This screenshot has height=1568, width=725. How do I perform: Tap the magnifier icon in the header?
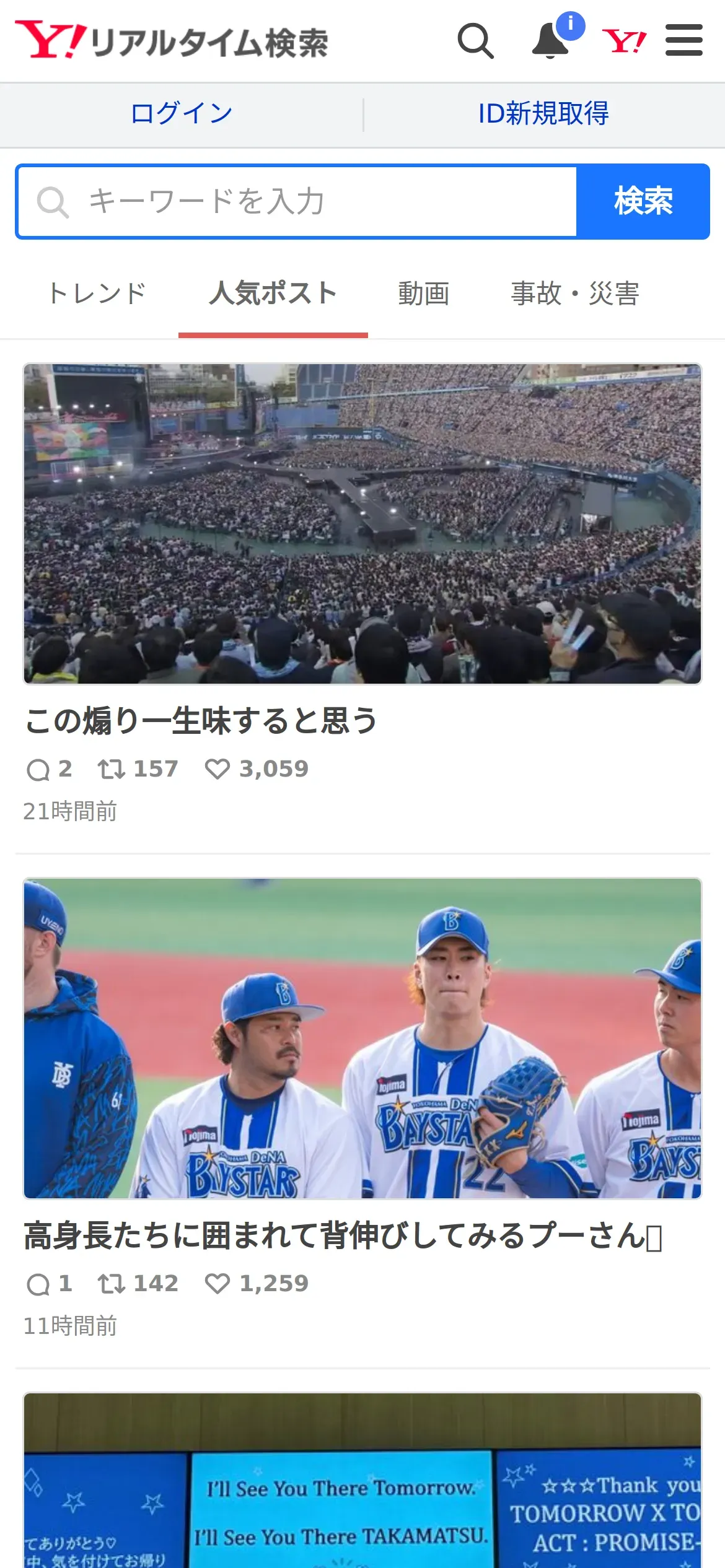click(476, 41)
